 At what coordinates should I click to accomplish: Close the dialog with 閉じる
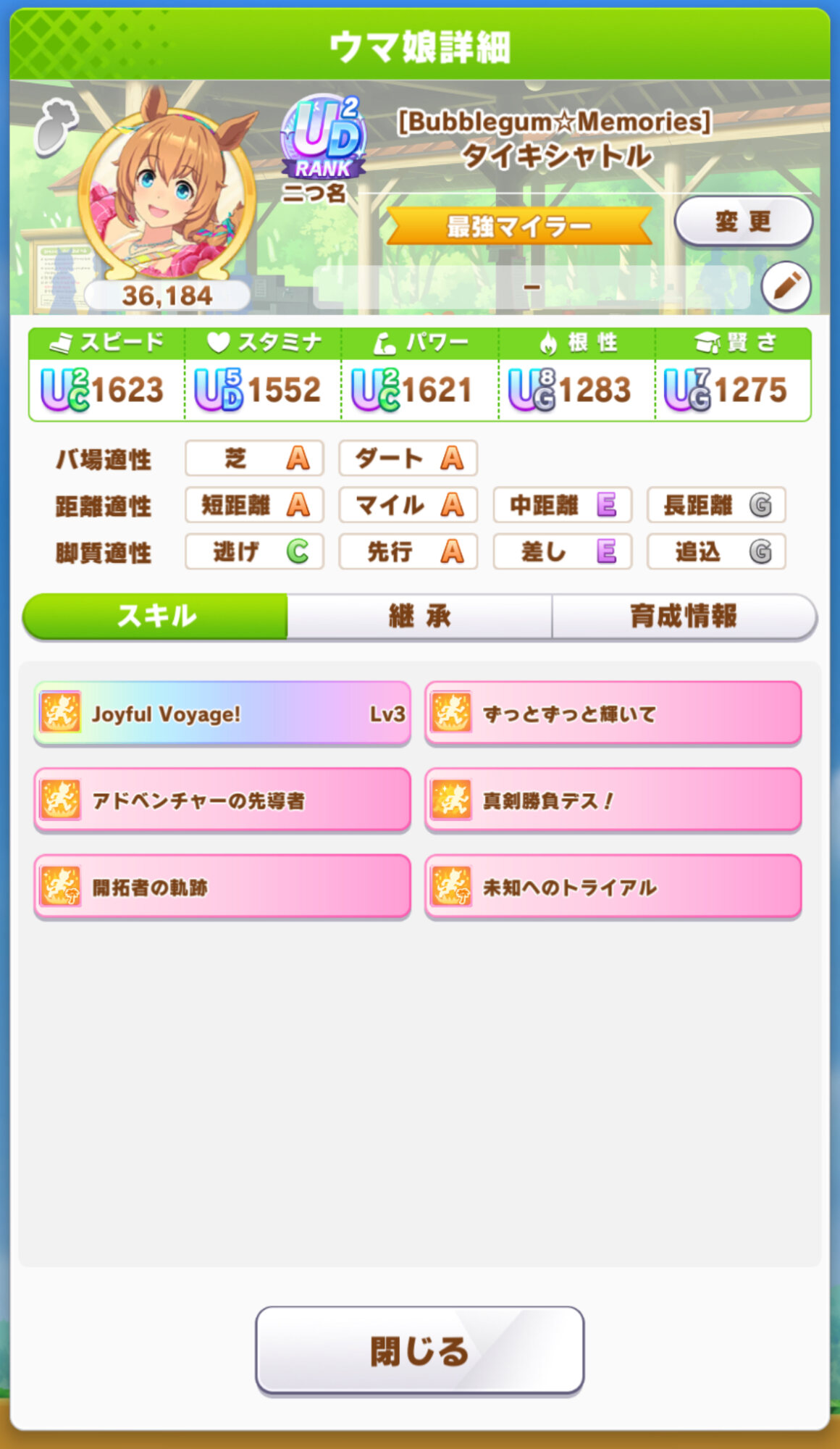coord(420,1350)
